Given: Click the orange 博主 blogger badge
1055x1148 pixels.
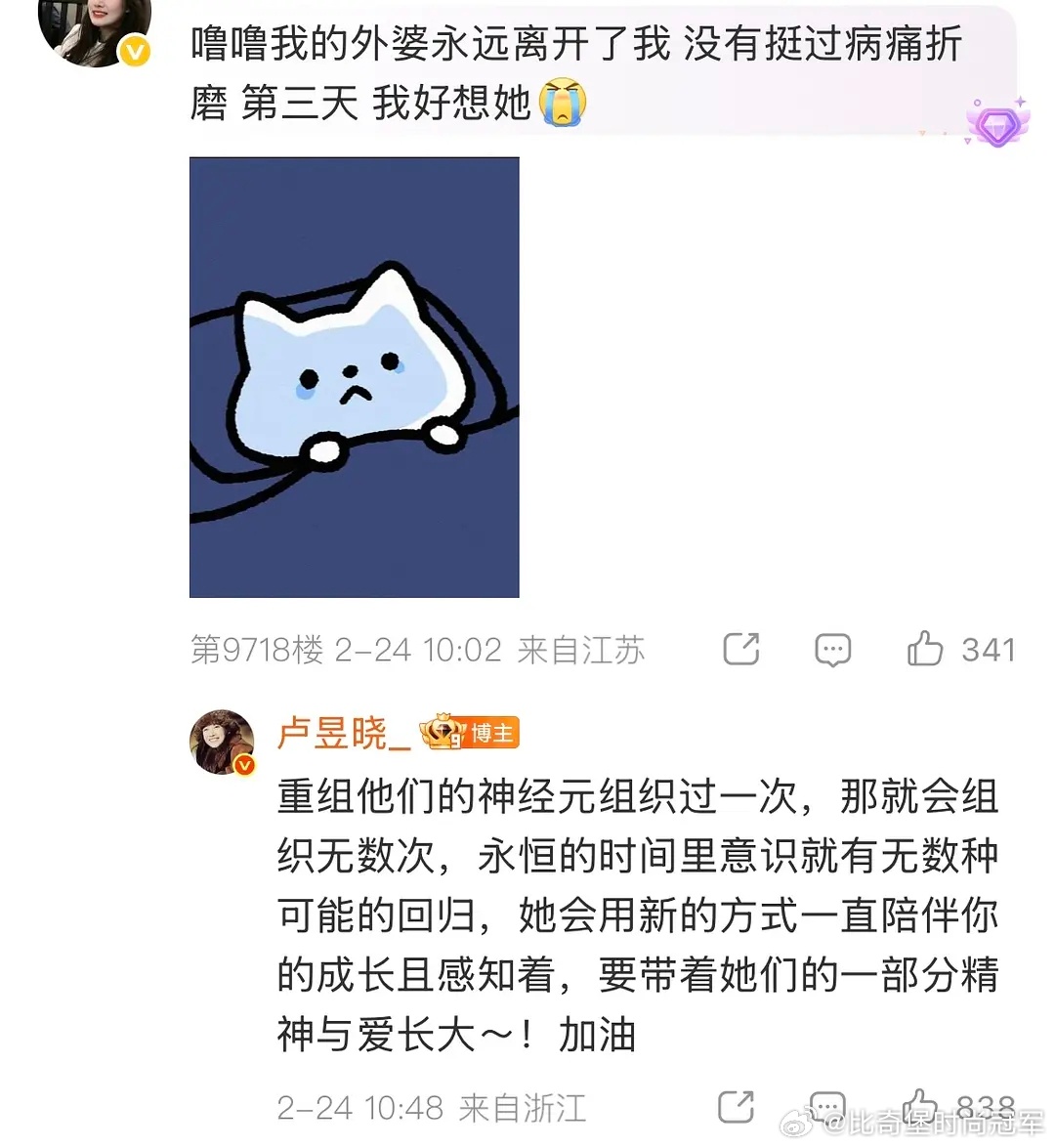Looking at the screenshot, I should (472, 735).
